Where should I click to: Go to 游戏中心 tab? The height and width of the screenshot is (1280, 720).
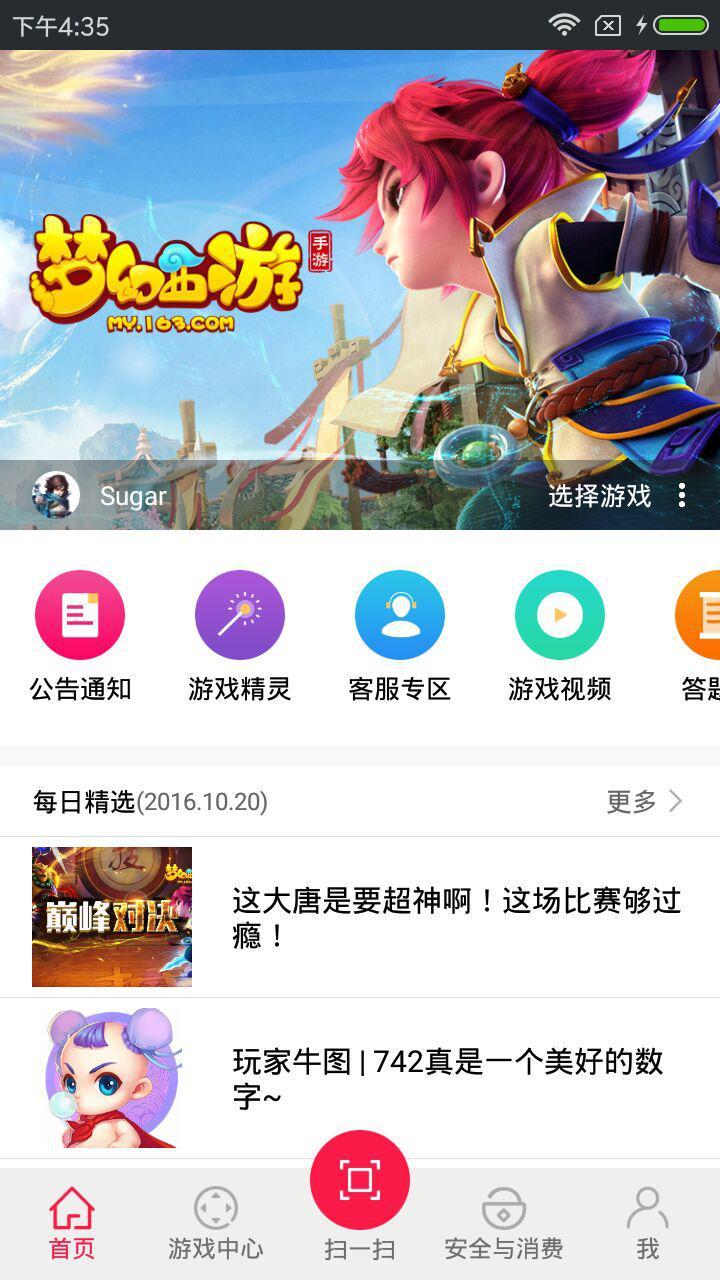[216, 1223]
